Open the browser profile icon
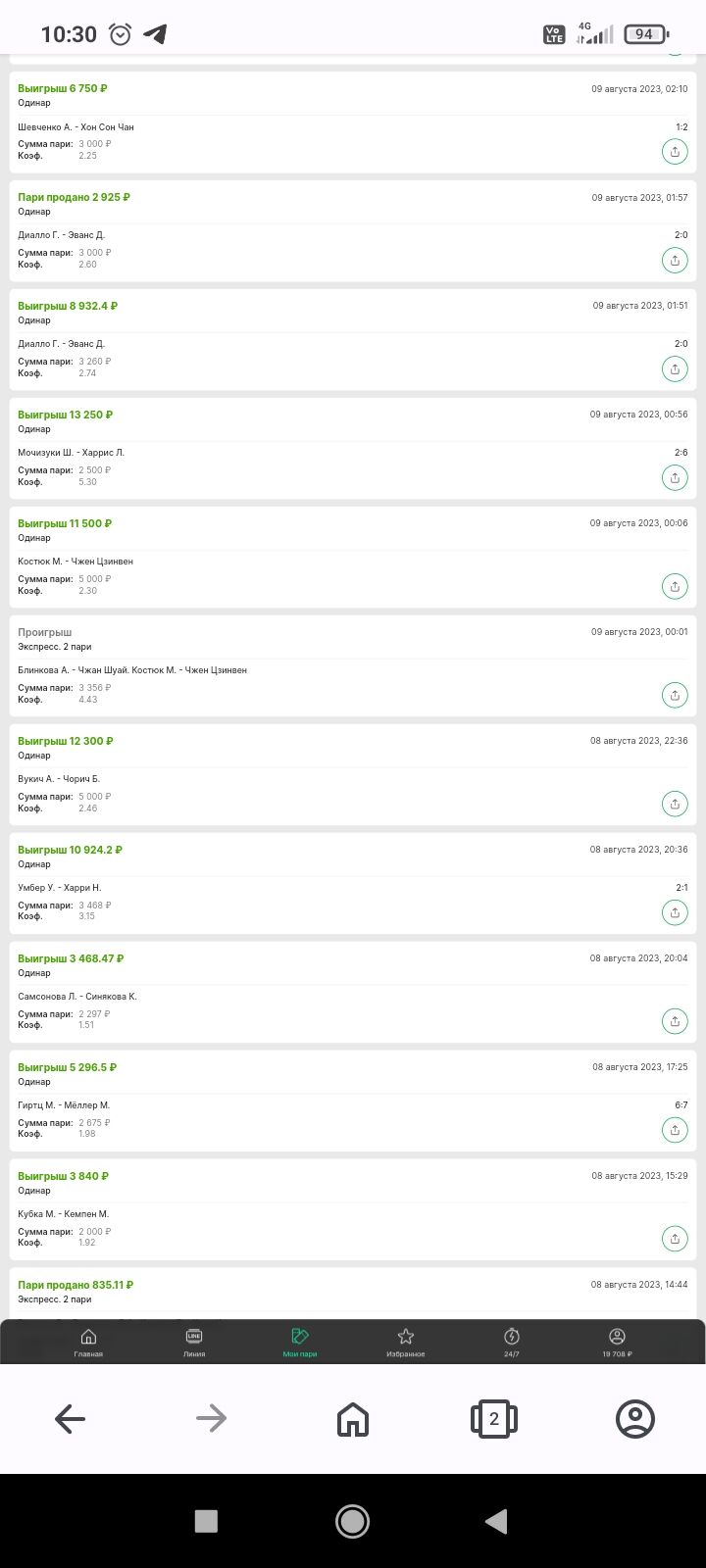The height and width of the screenshot is (1568, 706). 634,1418
